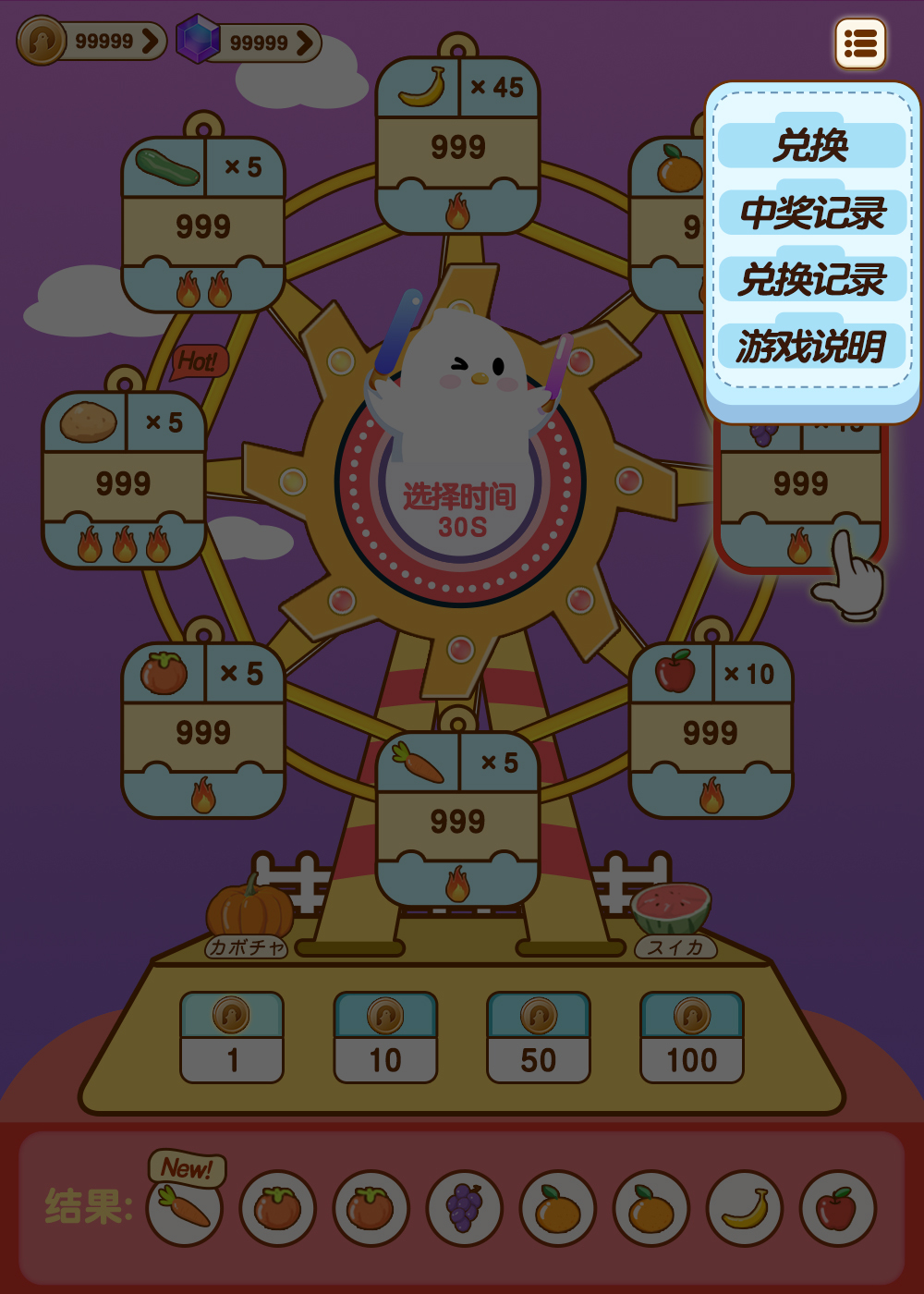Expand the gem balance with the arrow
This screenshot has width=924, height=1294.
(x=304, y=42)
